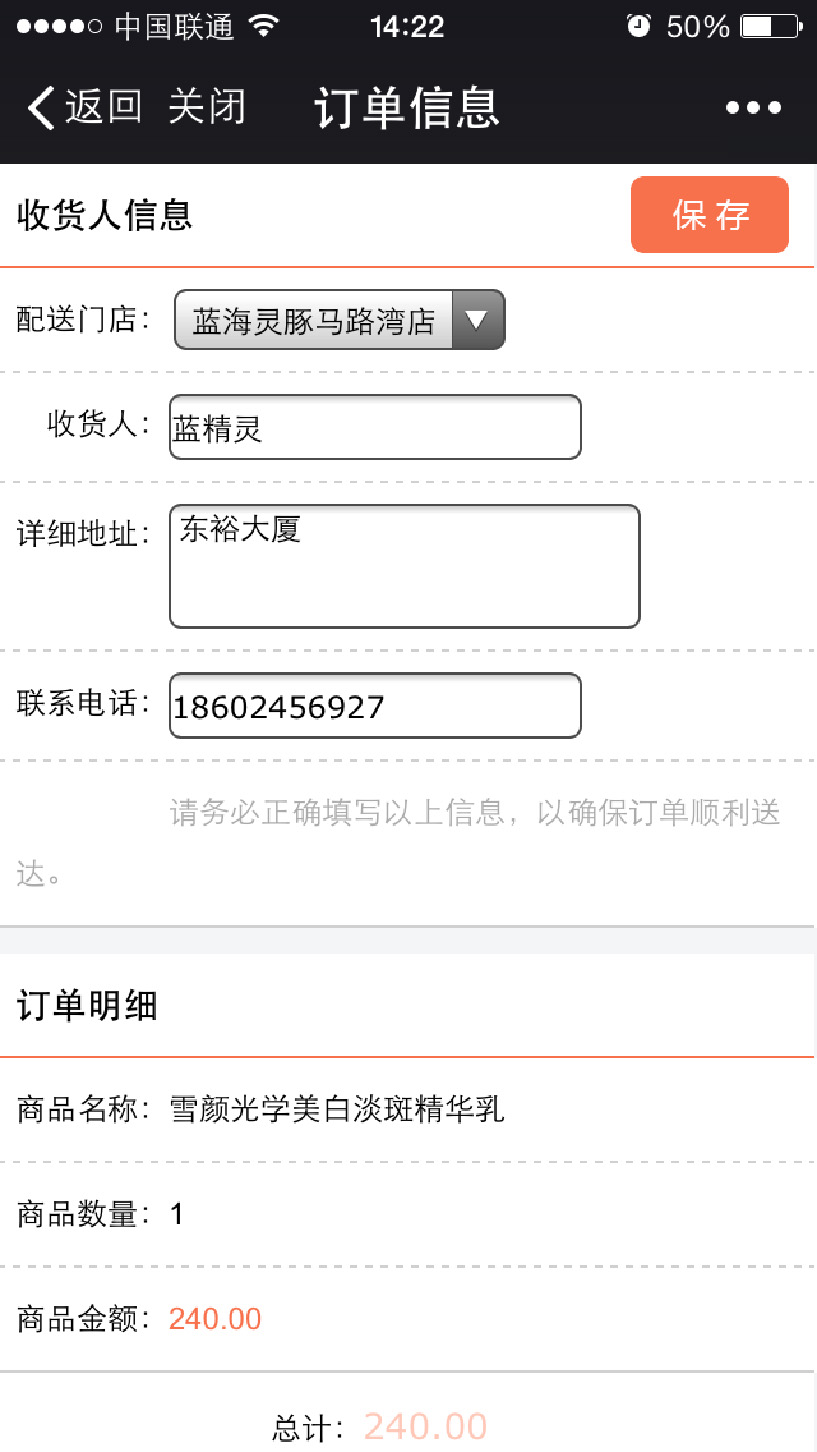
Task: Close the page with 关闭
Action: (x=207, y=107)
